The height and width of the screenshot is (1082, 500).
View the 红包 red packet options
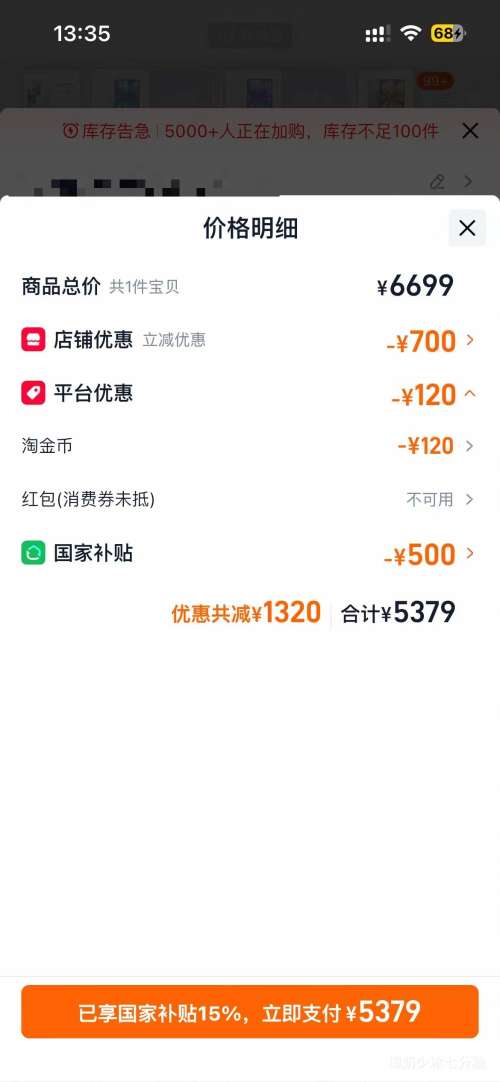[249, 499]
